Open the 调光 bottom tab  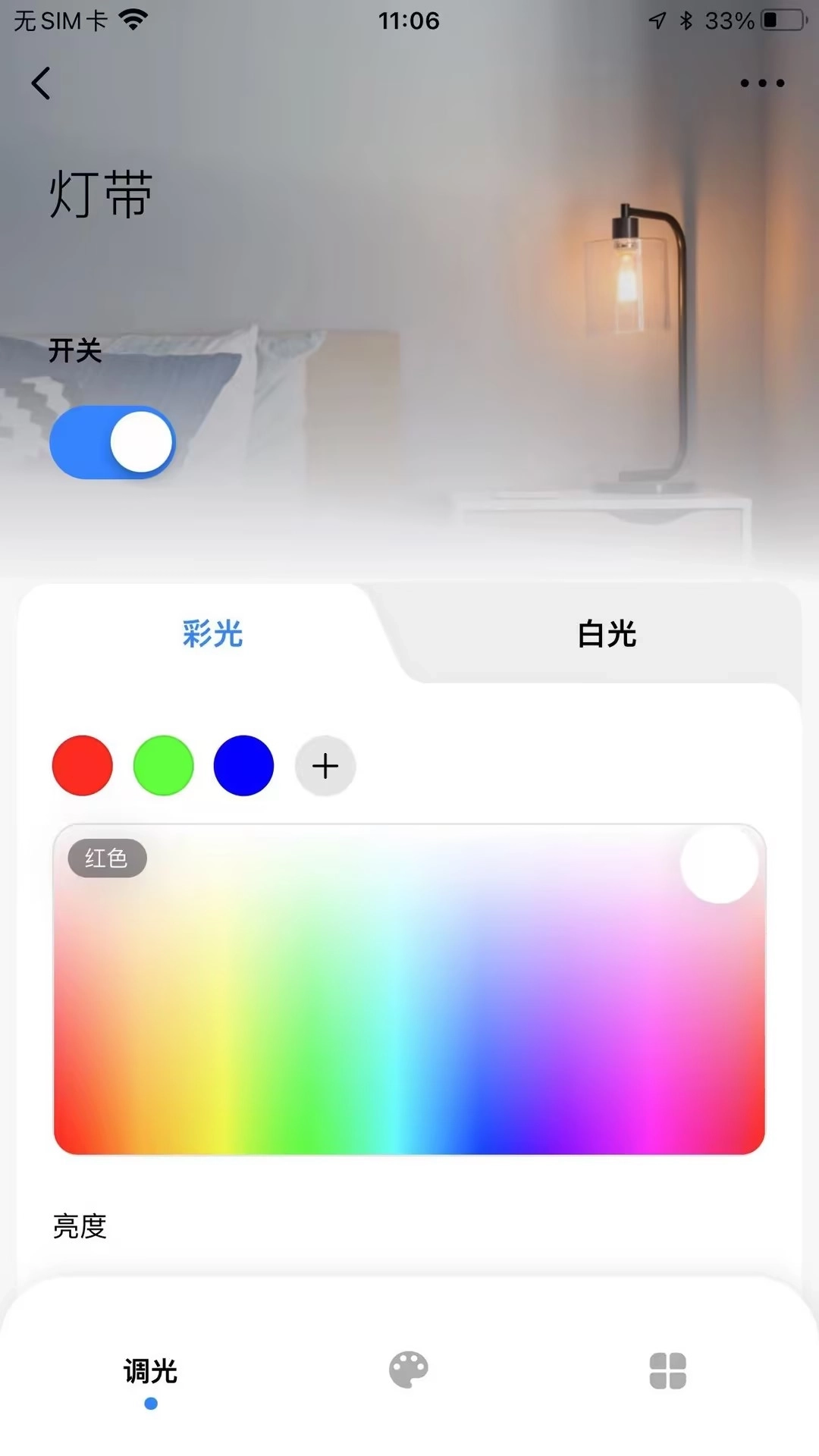(150, 1373)
